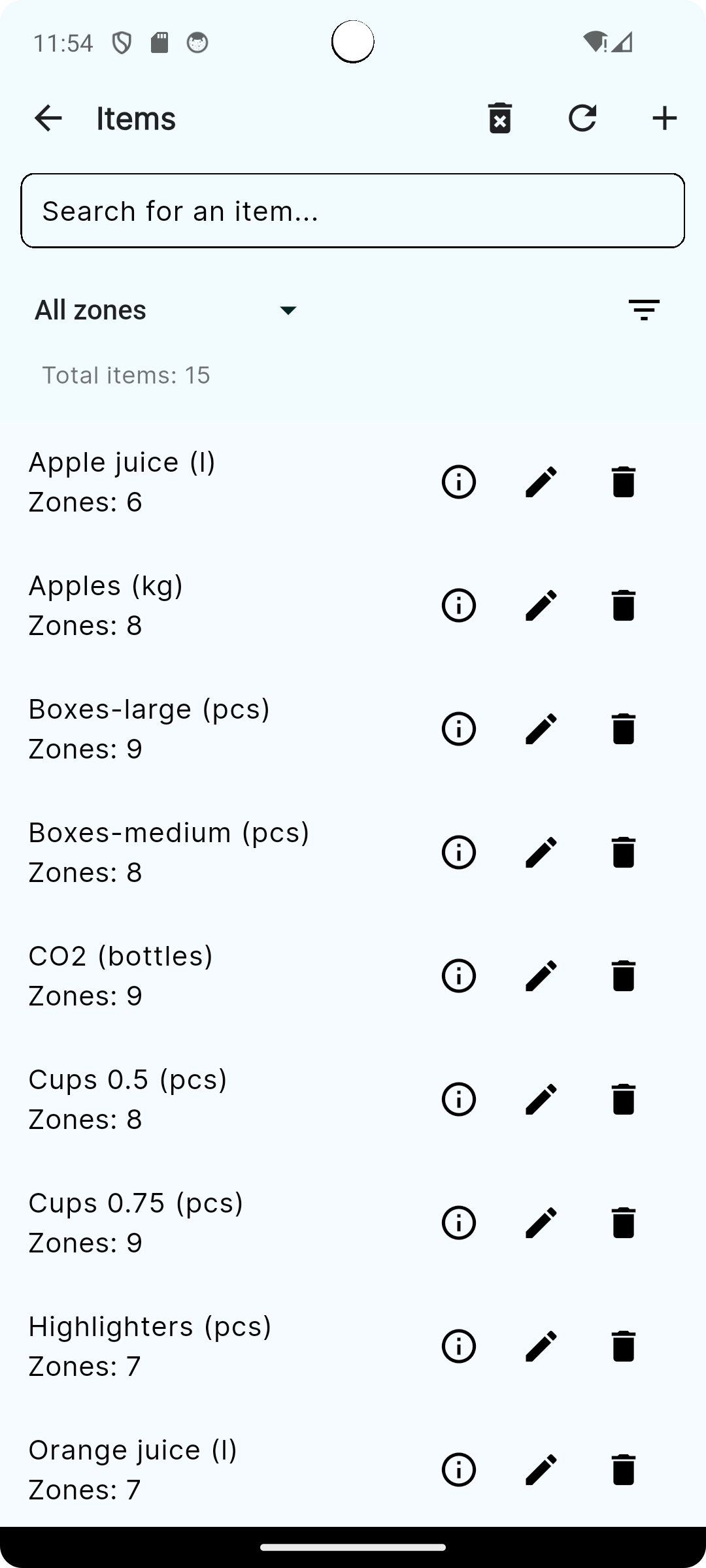
Task: Show details for CO2 bottles
Action: tap(458, 975)
